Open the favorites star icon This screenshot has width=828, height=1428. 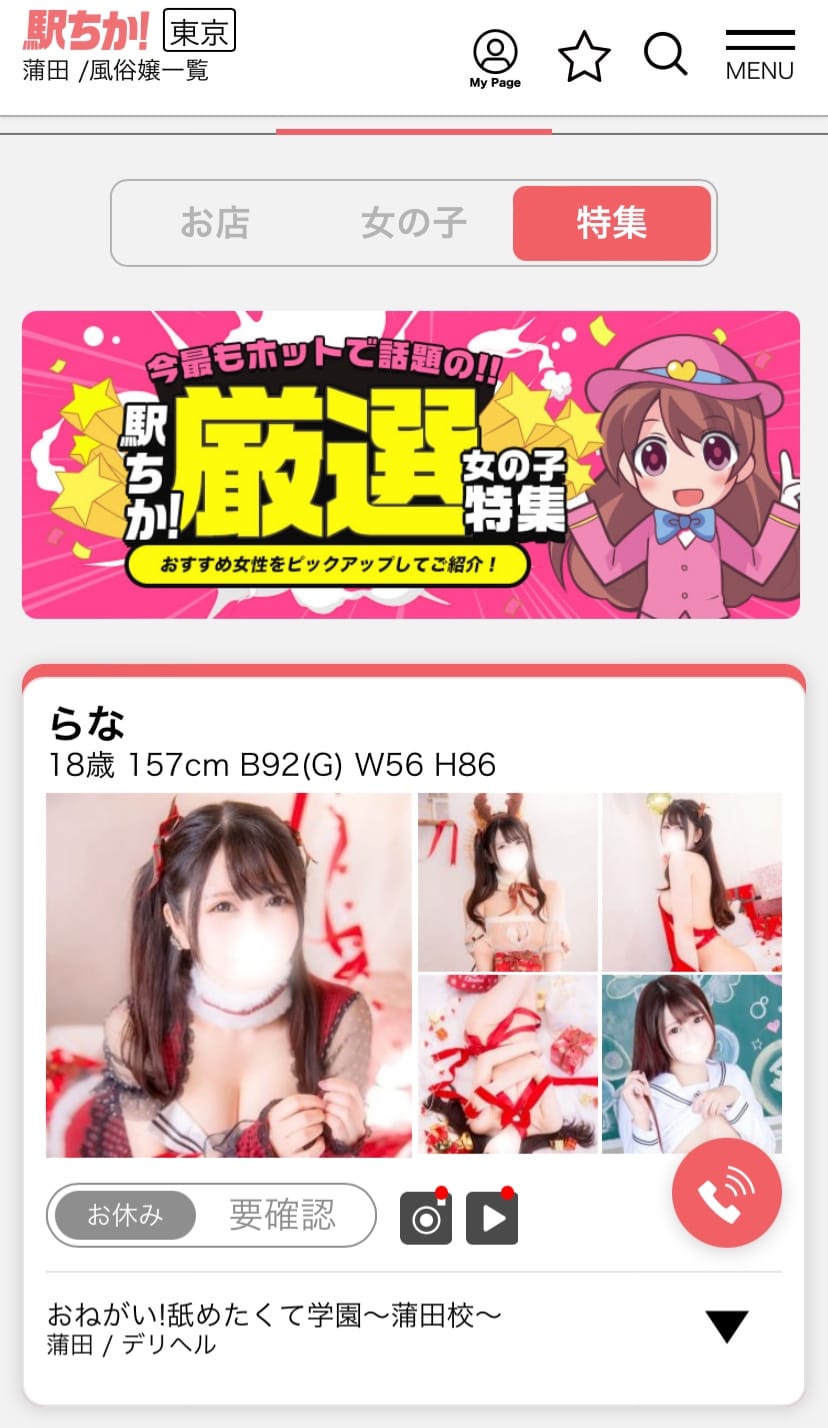point(584,56)
